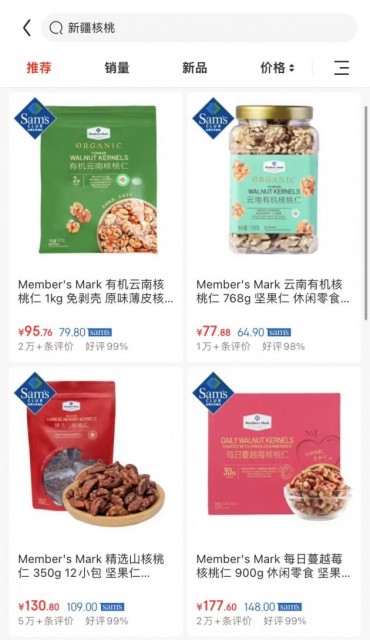370x640 pixels.
Task: Go back using the arrow icon
Action: [x=27, y=28]
